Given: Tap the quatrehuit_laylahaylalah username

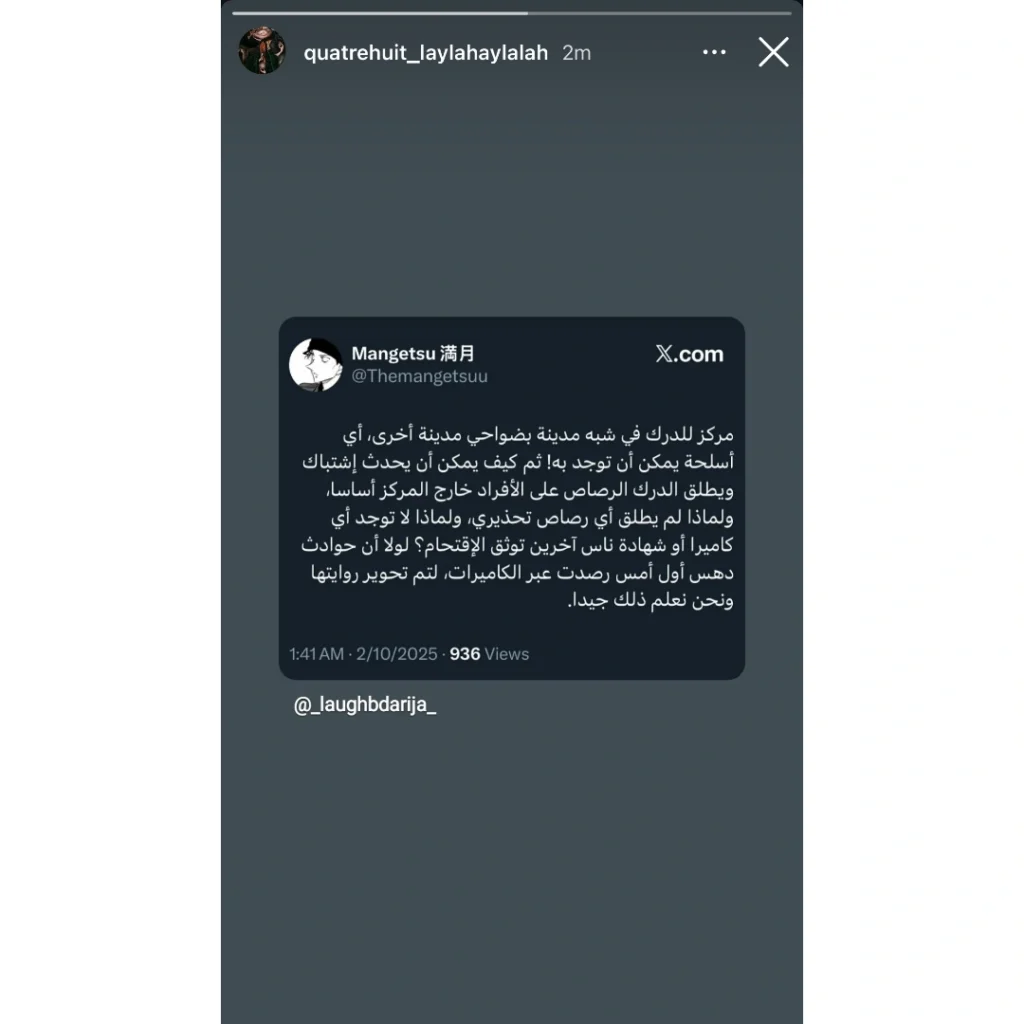Looking at the screenshot, I should (x=426, y=53).
